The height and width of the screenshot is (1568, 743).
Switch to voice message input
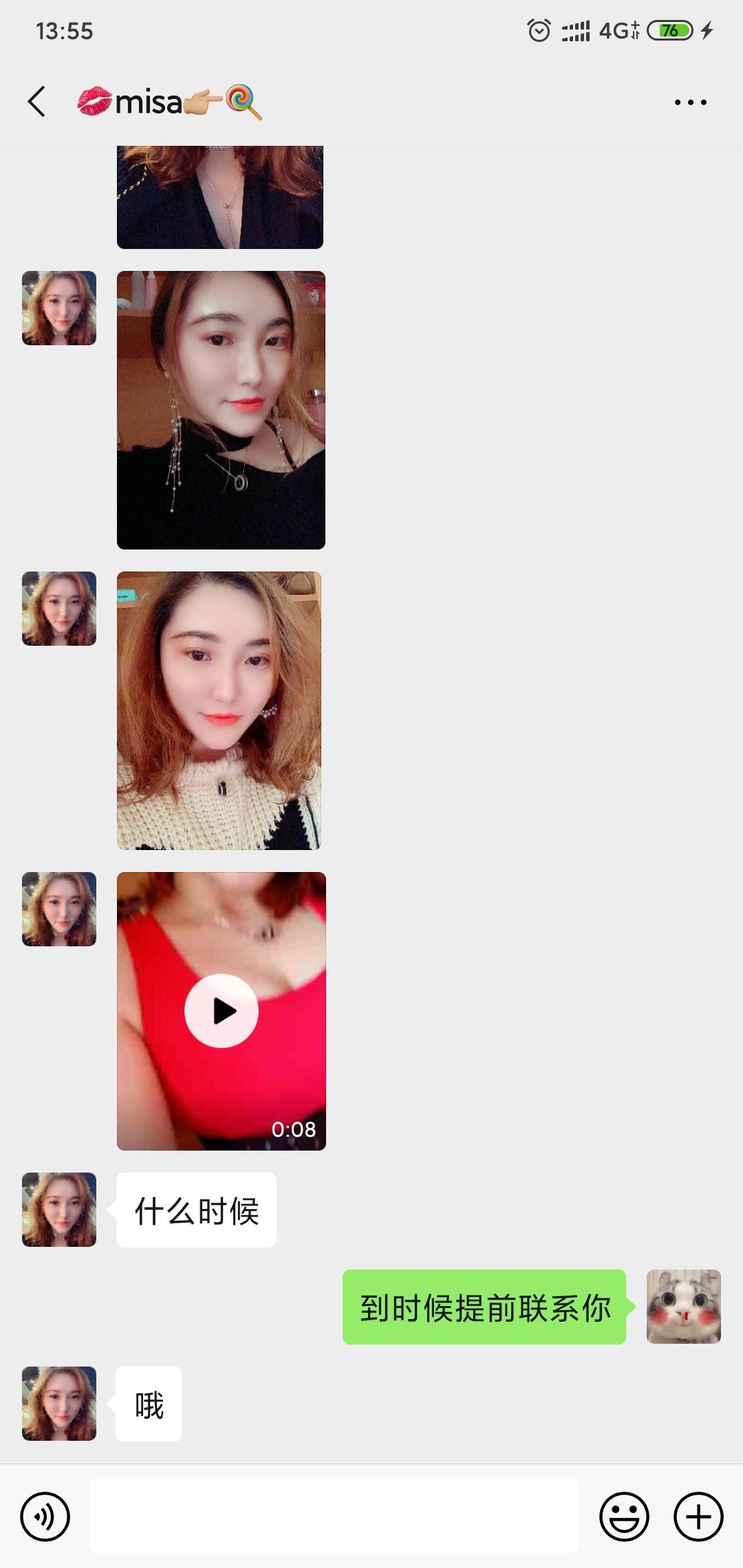[x=45, y=1516]
